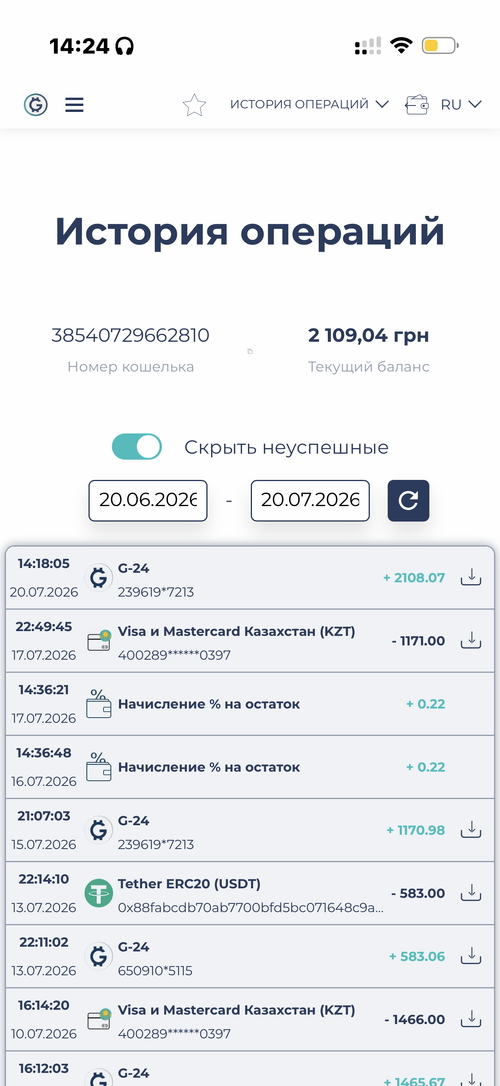Open the wallet icon in the header
Image resolution: width=500 pixels, height=1086 pixels.
(417, 105)
